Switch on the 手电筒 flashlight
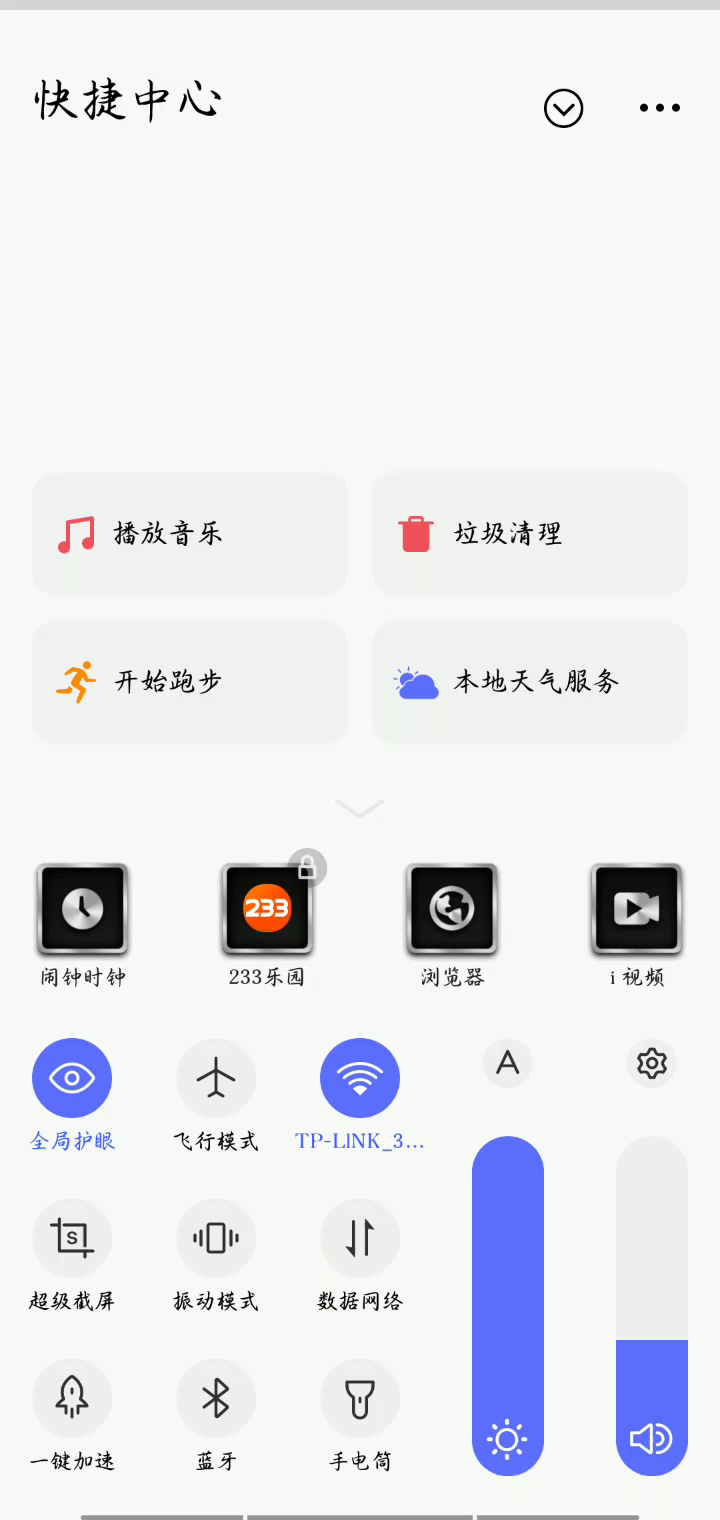The image size is (720, 1520). pyautogui.click(x=360, y=1398)
